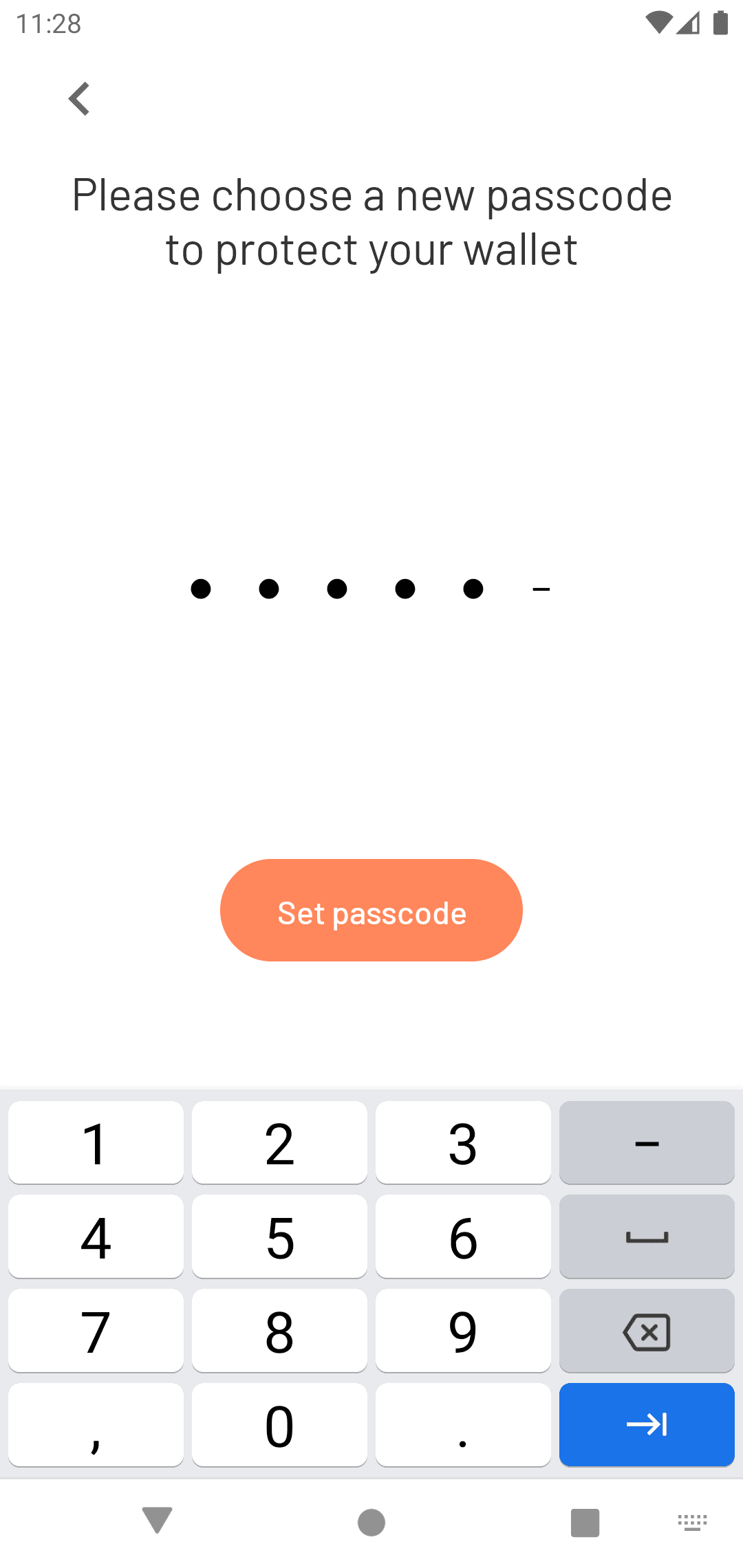This screenshot has width=743, height=1568.
Task: Enter digit 1 on the keypad
Action: [x=96, y=1143]
